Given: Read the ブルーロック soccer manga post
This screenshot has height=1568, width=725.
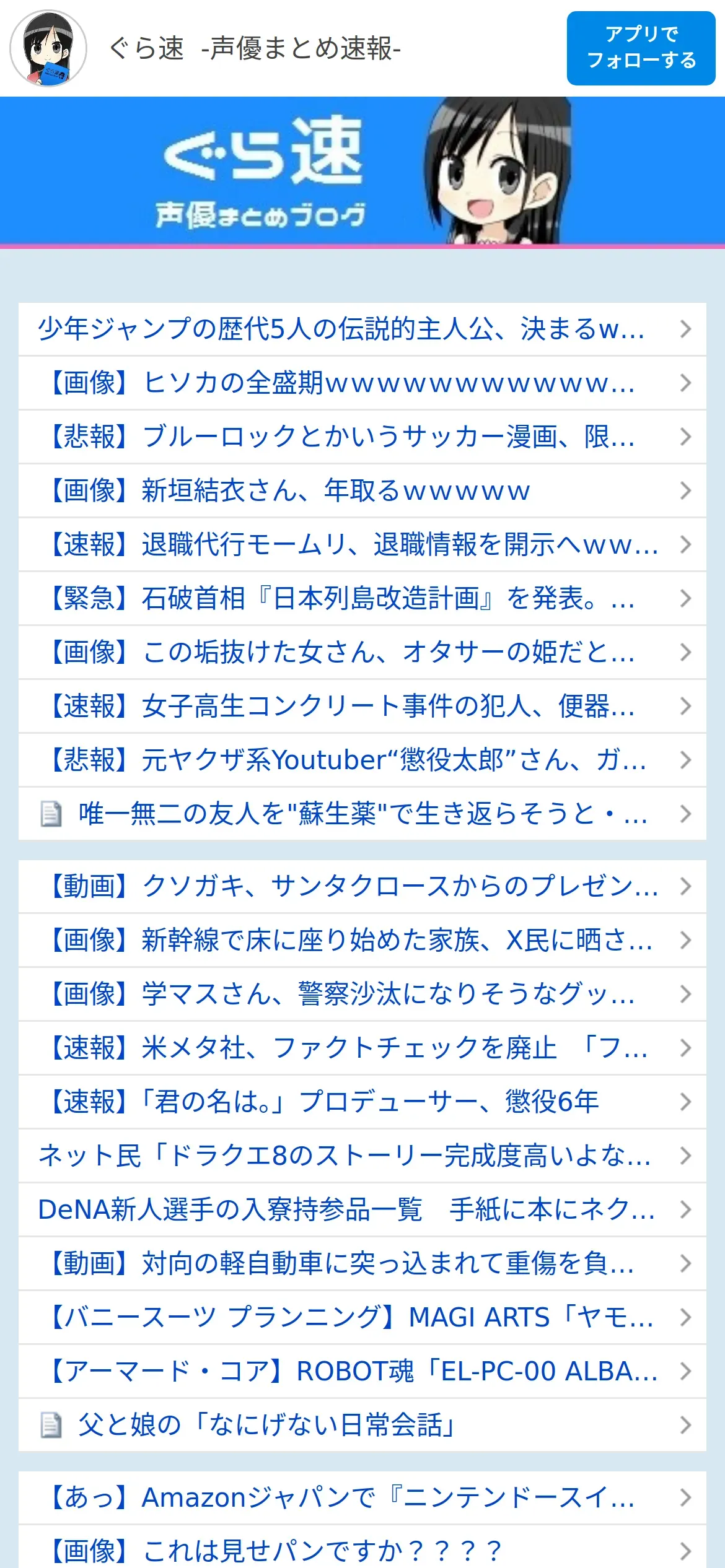Looking at the screenshot, I should [x=341, y=437].
